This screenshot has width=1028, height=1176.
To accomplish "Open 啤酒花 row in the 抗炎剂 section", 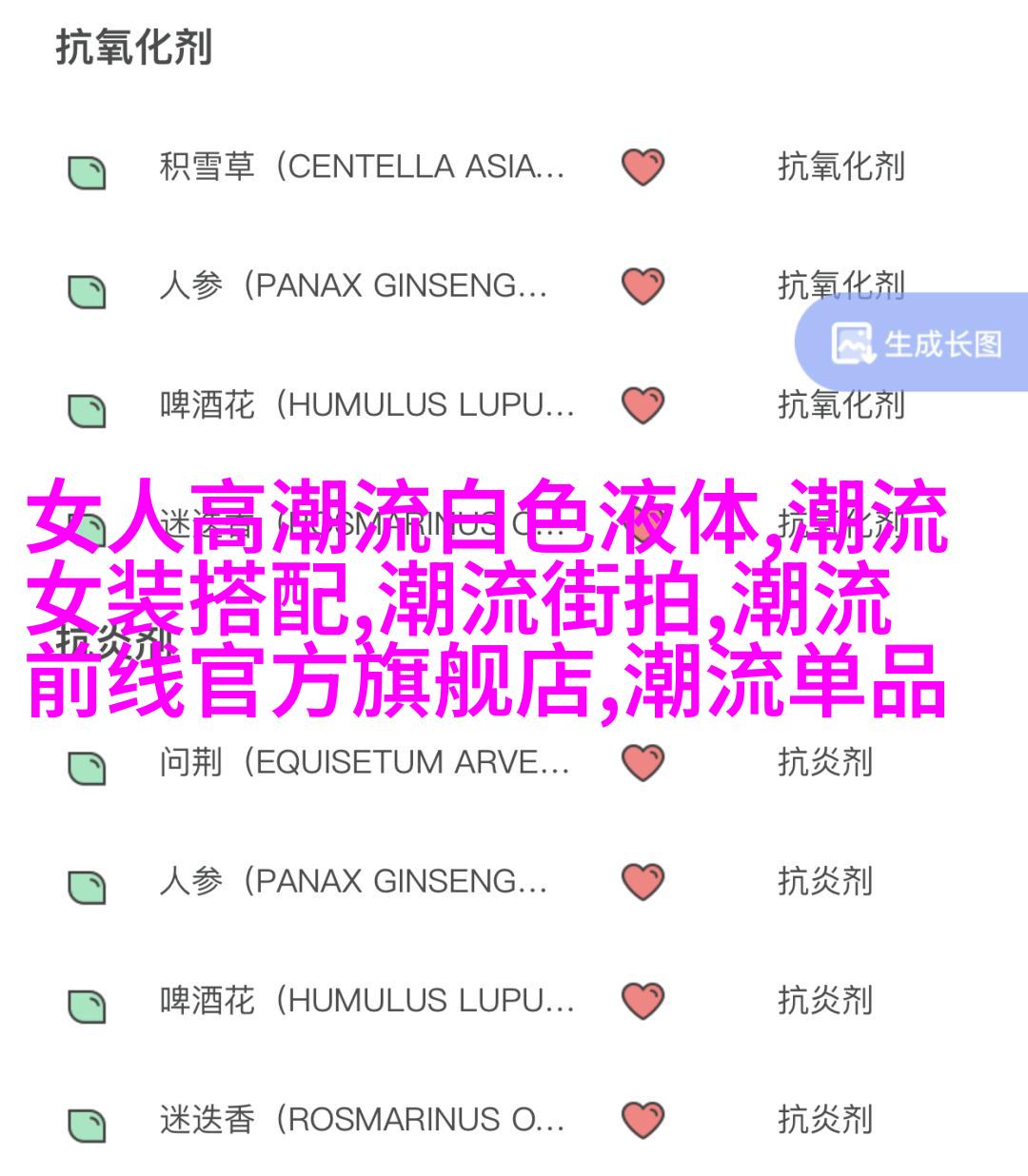I will pyautogui.click(x=366, y=1000).
